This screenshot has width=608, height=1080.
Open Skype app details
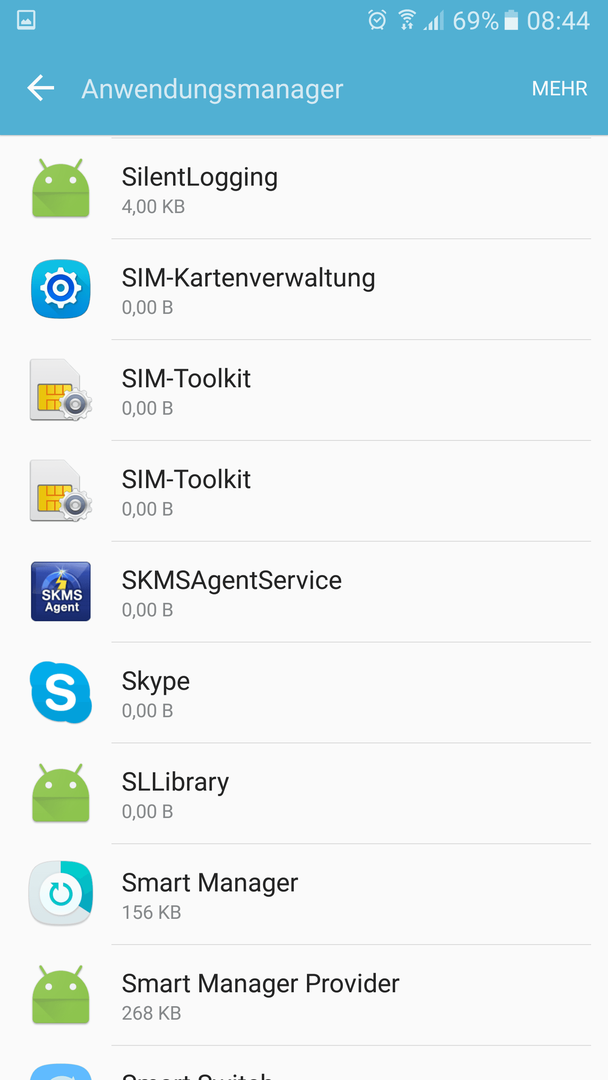tap(304, 692)
